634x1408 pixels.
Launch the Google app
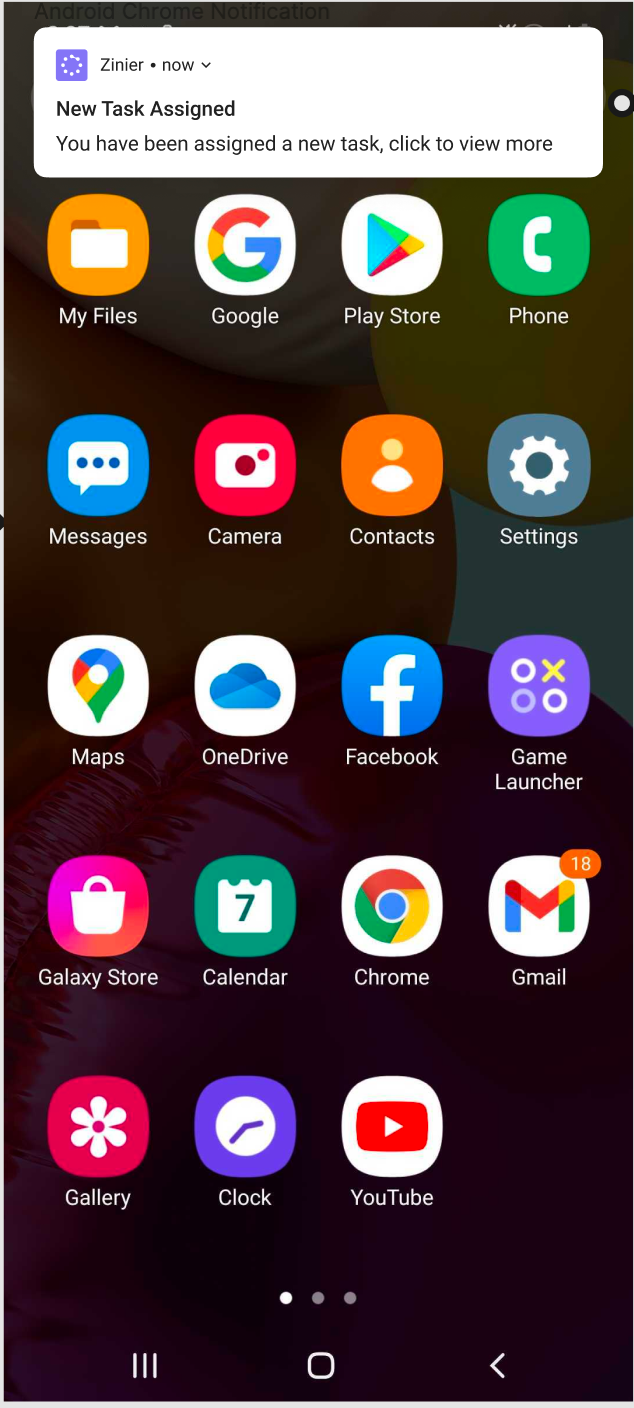pos(245,245)
